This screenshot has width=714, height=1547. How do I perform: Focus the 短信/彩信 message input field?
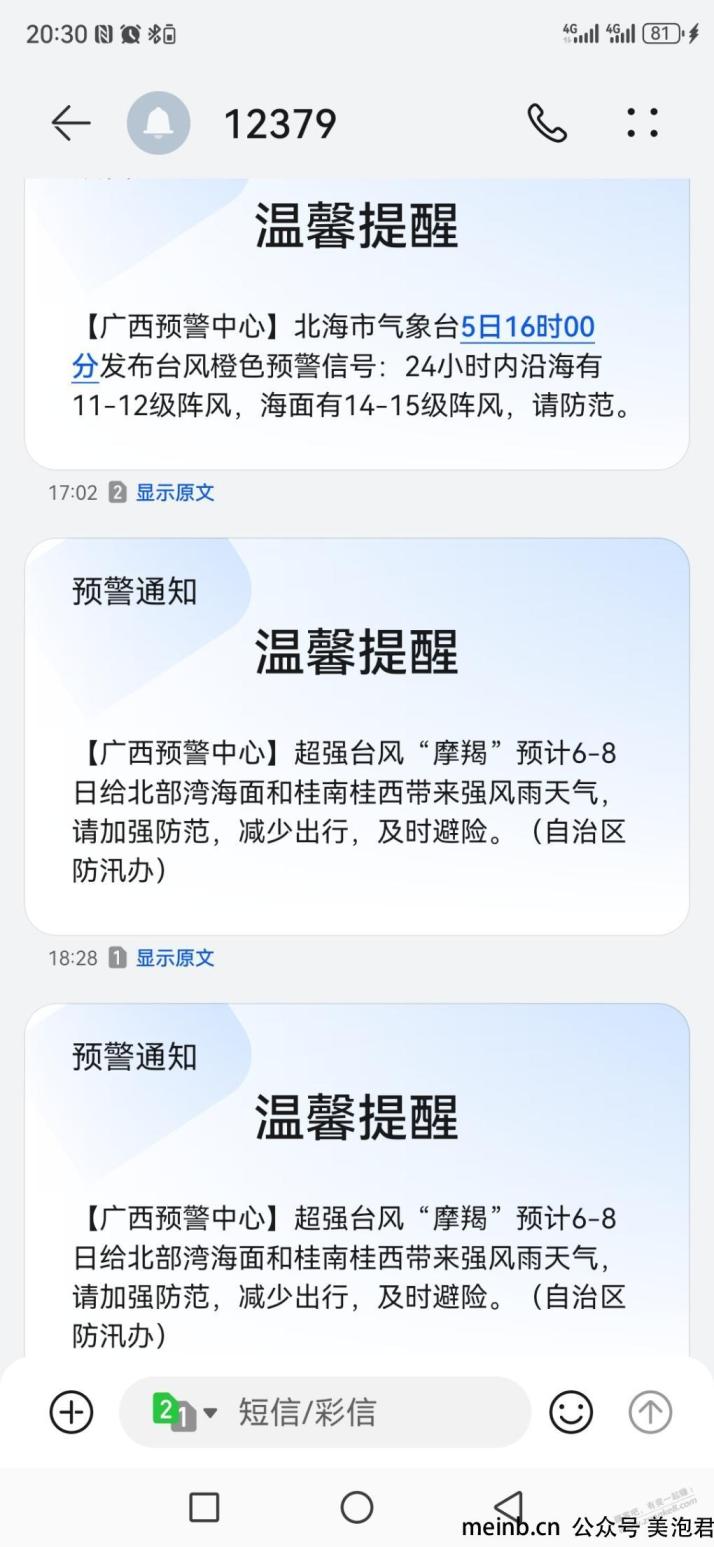pos(370,1412)
